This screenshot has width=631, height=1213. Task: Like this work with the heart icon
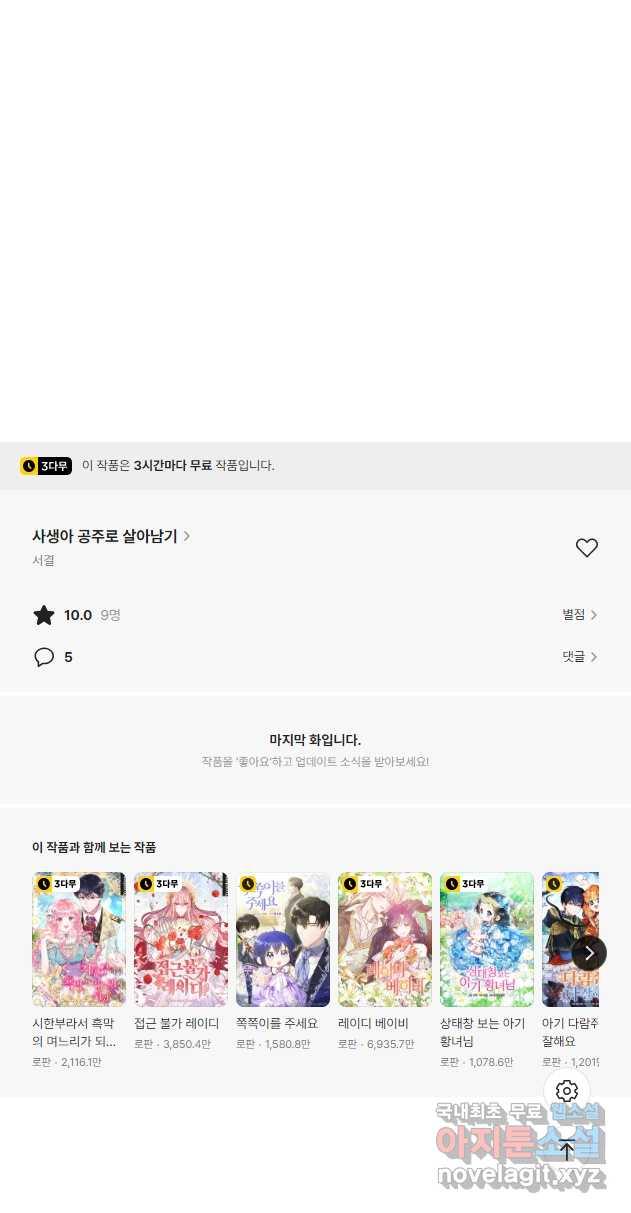pyautogui.click(x=587, y=547)
